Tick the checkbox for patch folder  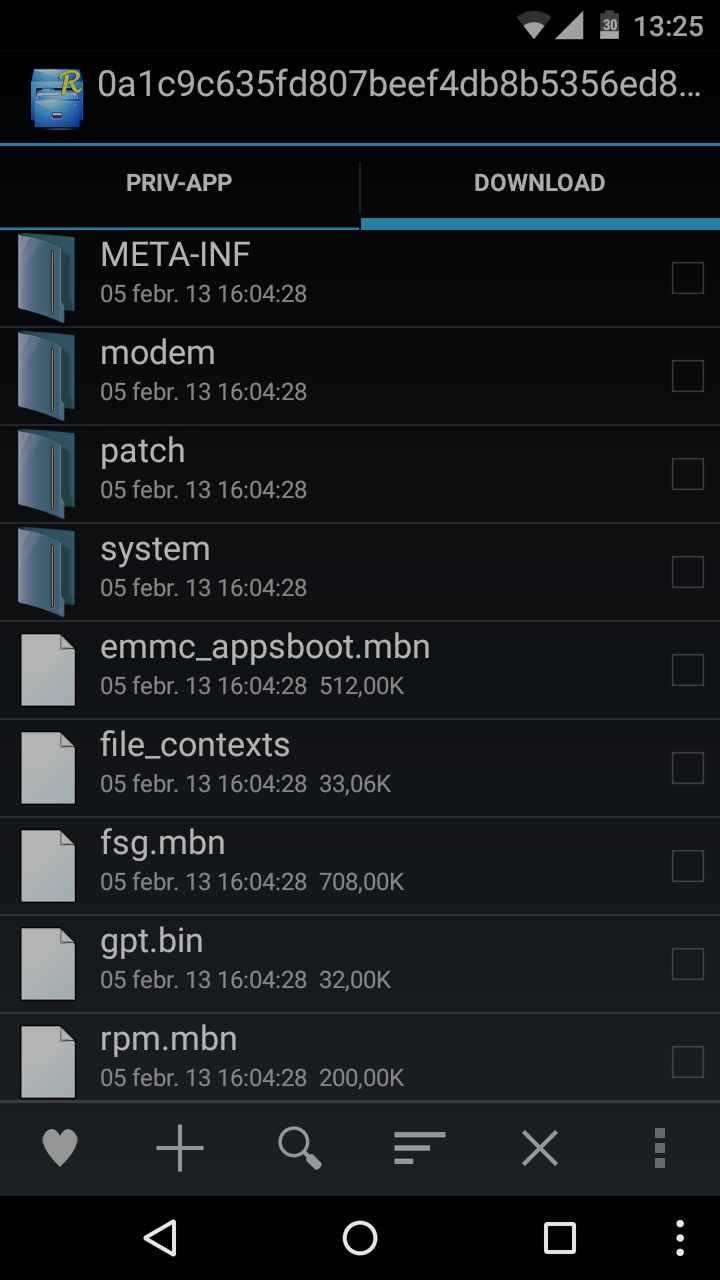pyautogui.click(x=688, y=474)
